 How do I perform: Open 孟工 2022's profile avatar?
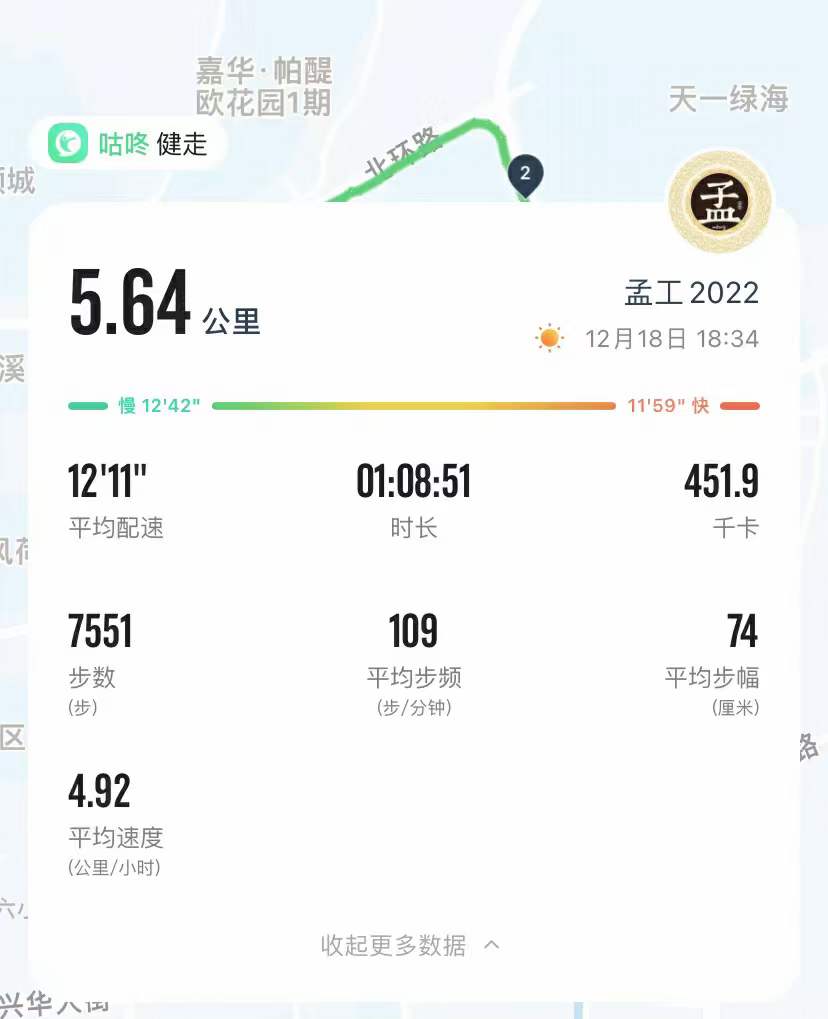[720, 202]
